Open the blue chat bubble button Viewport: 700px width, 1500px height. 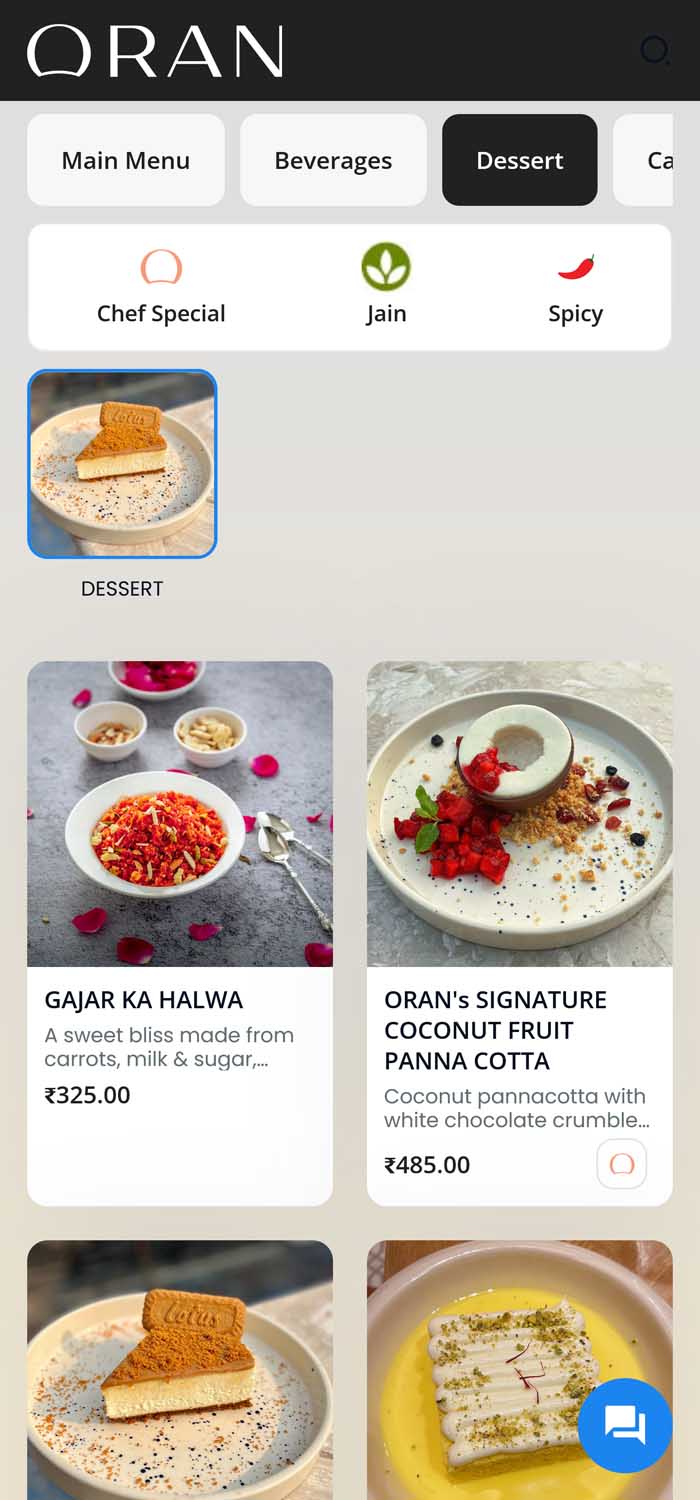click(x=625, y=1424)
